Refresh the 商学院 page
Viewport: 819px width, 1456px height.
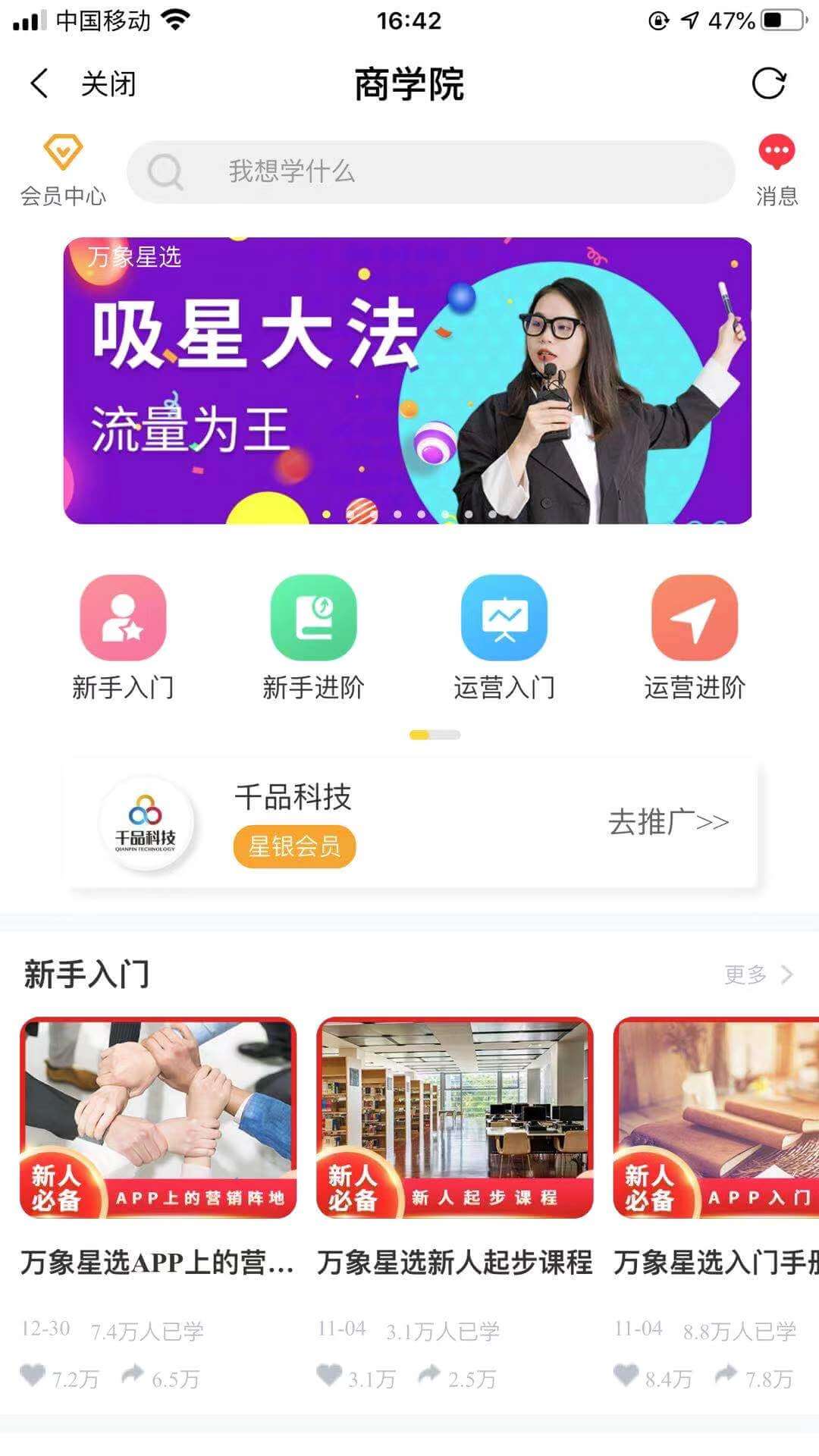pos(768,83)
